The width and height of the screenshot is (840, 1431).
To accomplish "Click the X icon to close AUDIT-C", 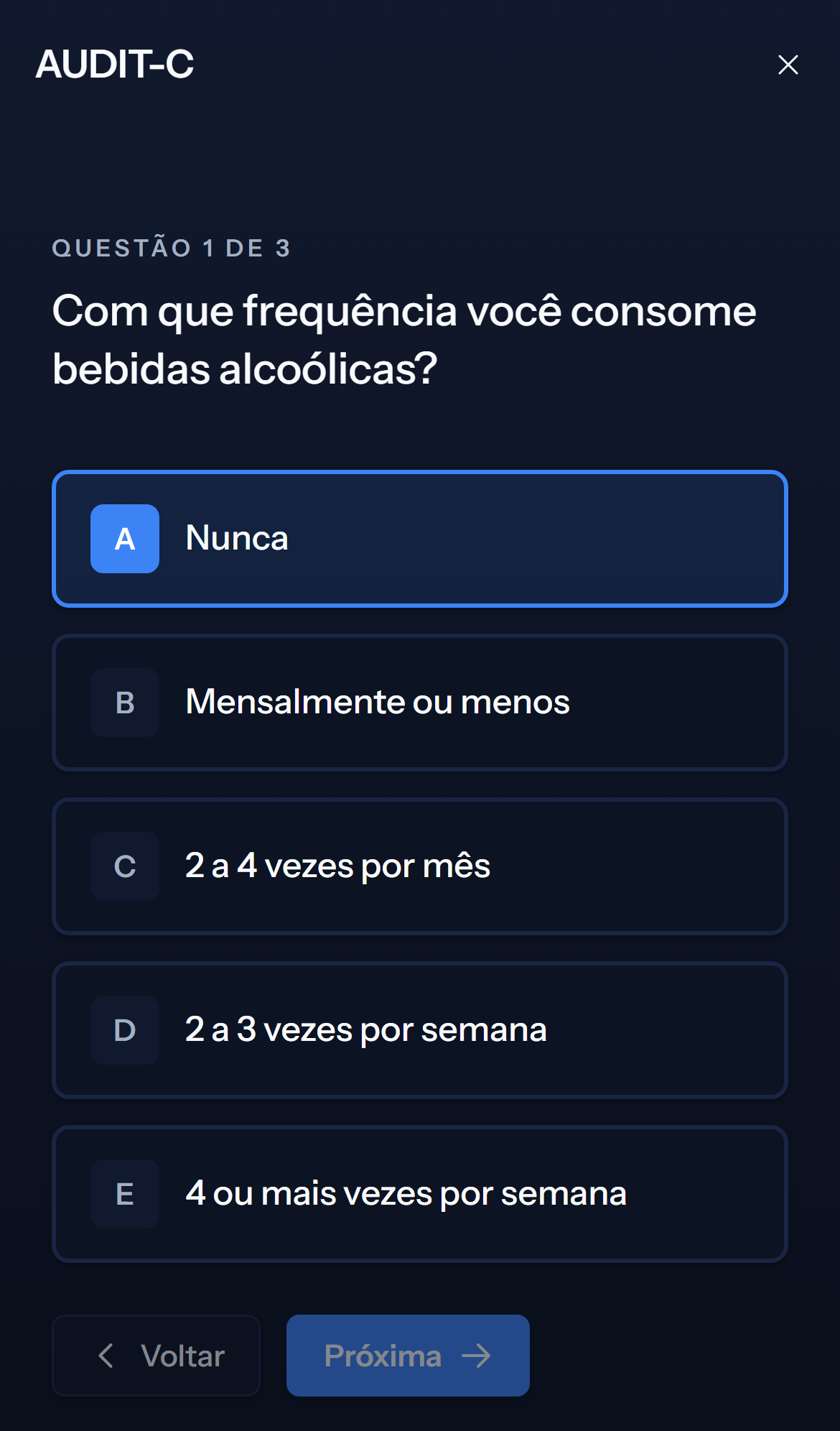I will click(x=788, y=65).
